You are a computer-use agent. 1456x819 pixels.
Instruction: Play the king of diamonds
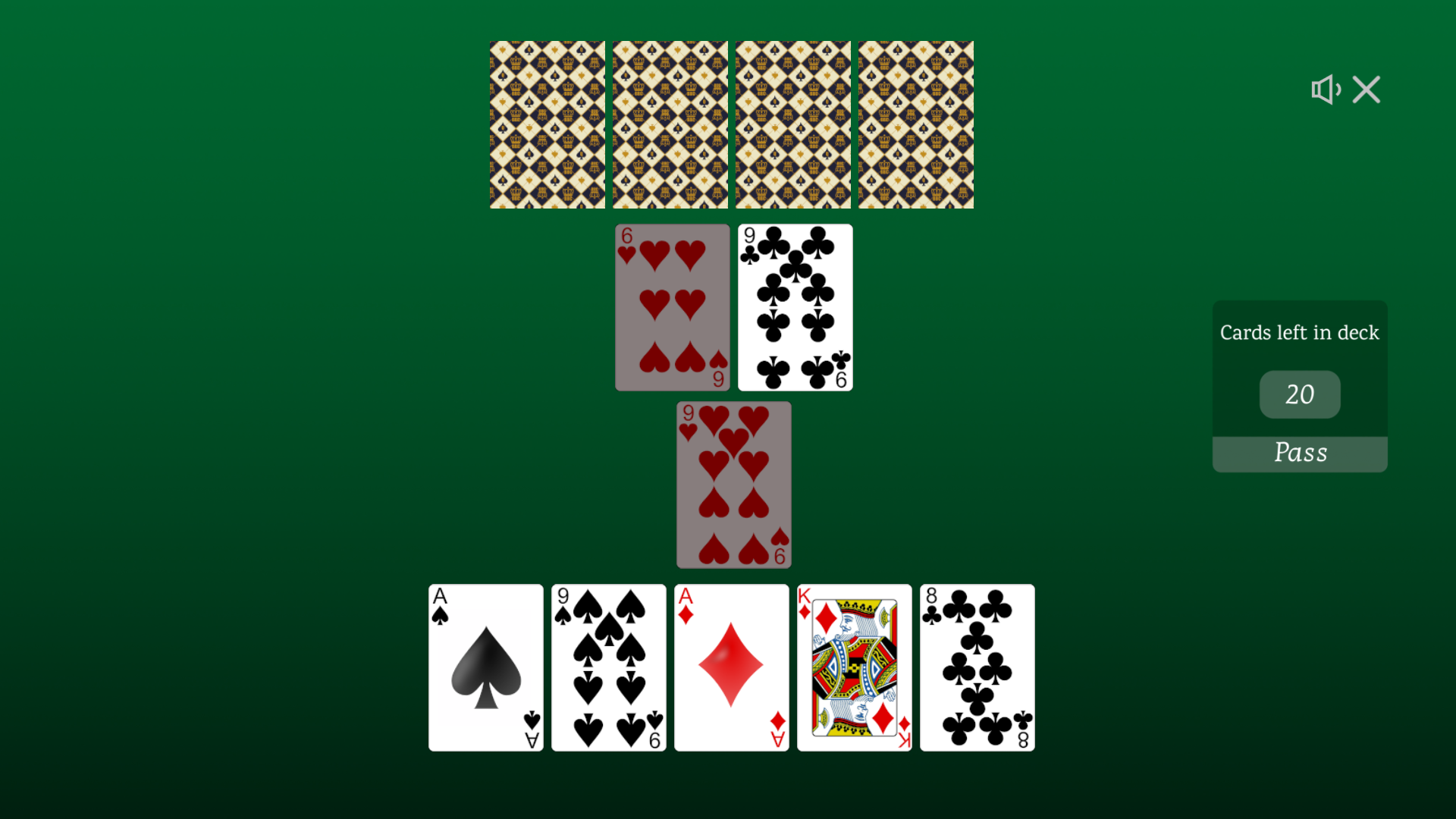pyautogui.click(x=854, y=667)
